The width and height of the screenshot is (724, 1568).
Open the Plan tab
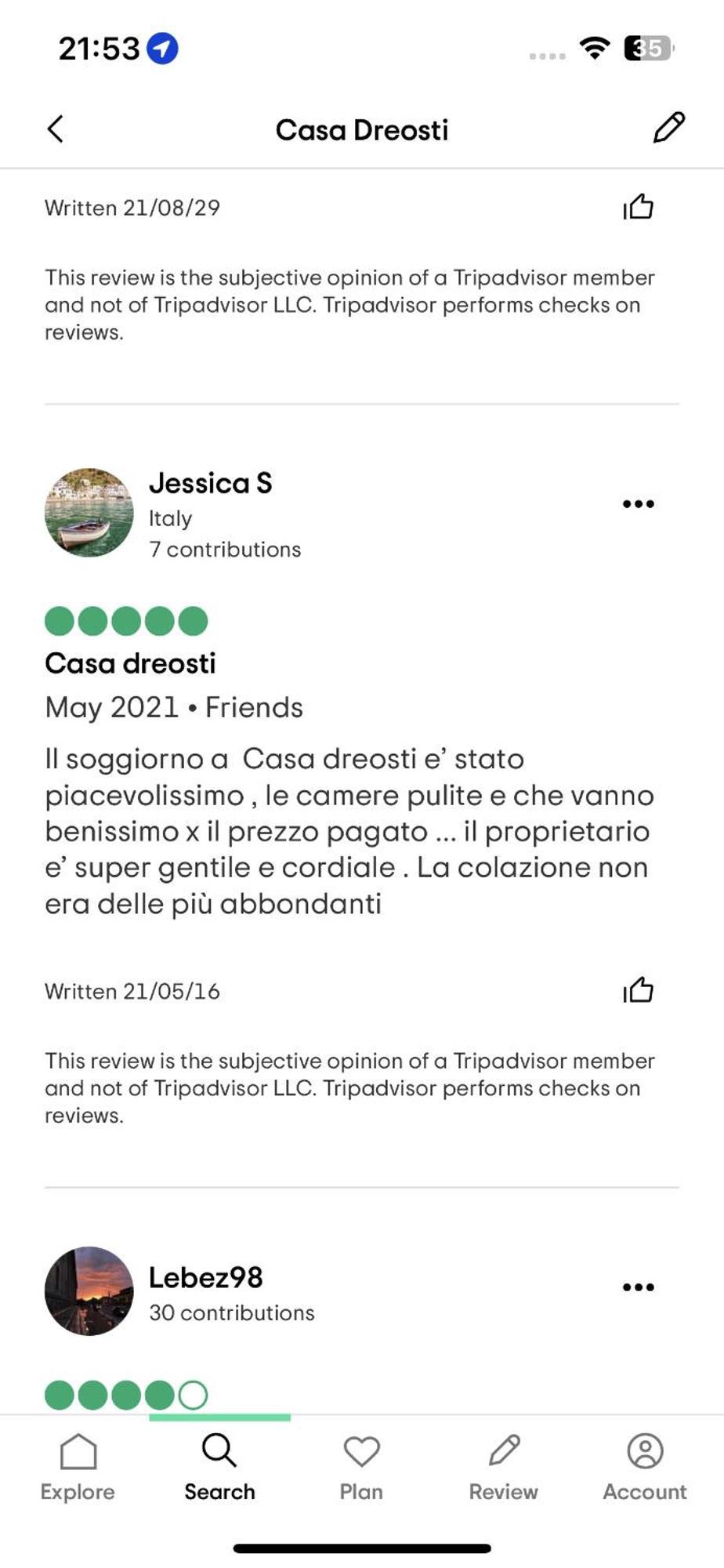tap(361, 1467)
